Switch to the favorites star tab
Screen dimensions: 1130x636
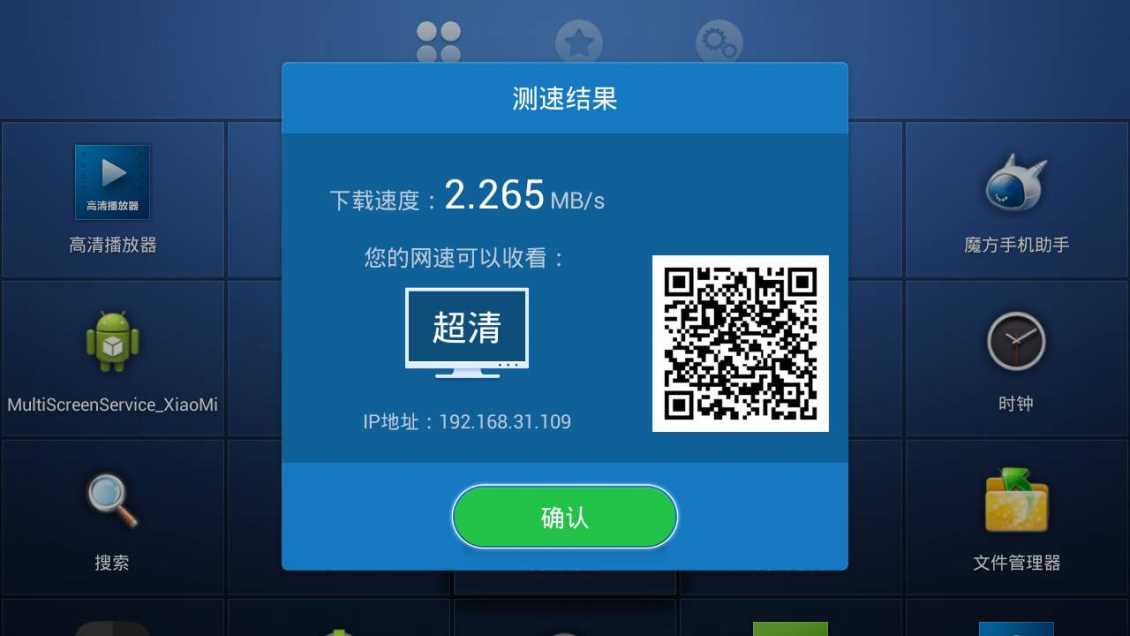pos(578,42)
